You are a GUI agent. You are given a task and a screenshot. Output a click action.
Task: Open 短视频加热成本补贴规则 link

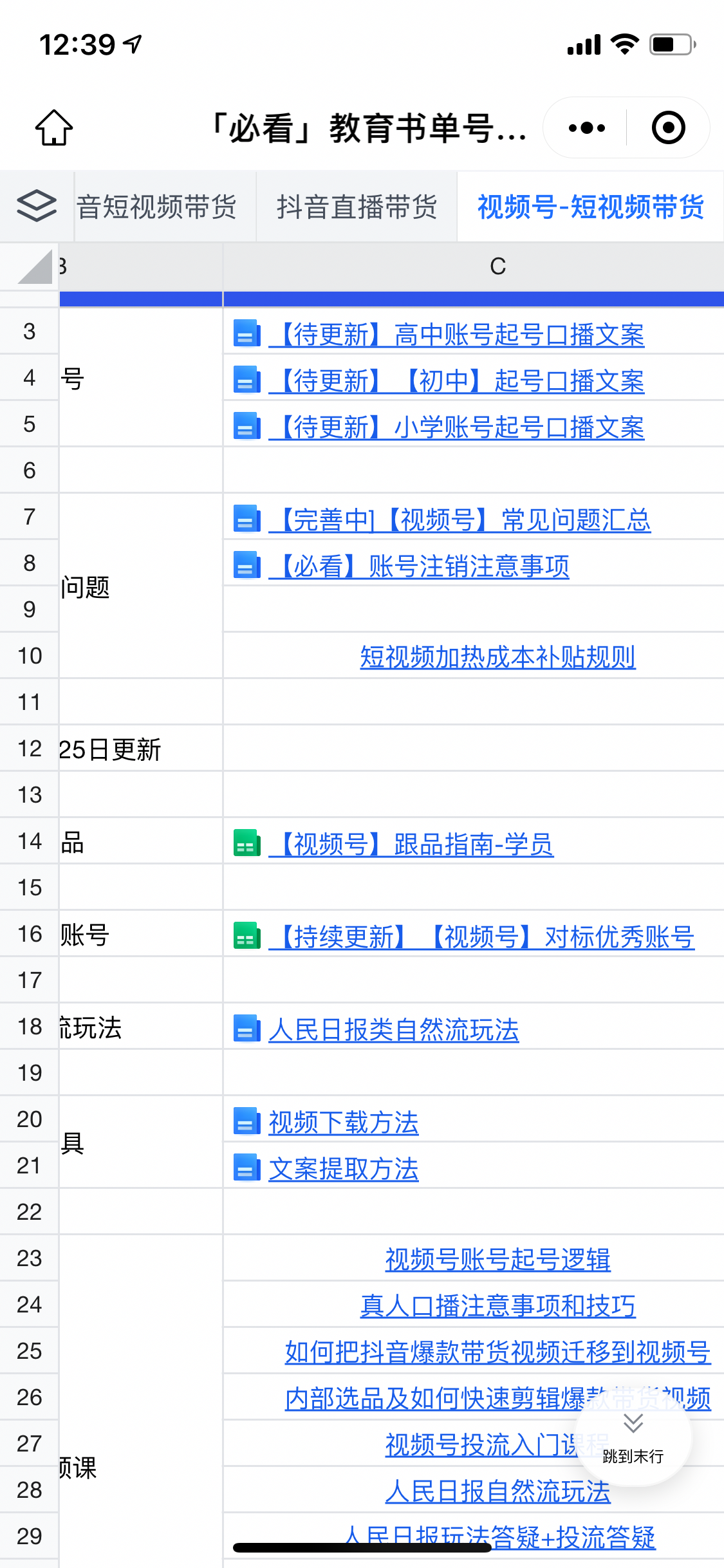[497, 657]
